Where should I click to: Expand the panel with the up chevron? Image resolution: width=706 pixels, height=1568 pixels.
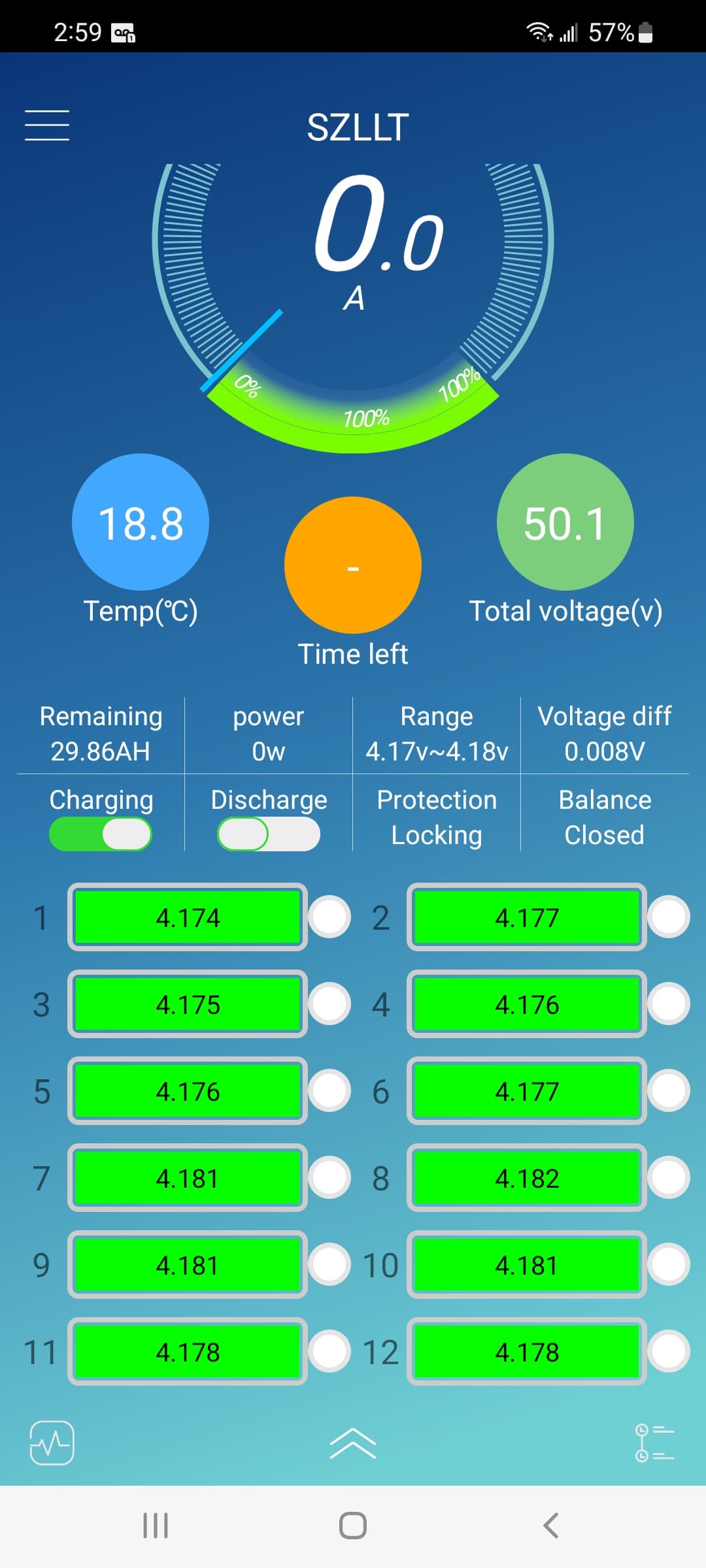(353, 1443)
